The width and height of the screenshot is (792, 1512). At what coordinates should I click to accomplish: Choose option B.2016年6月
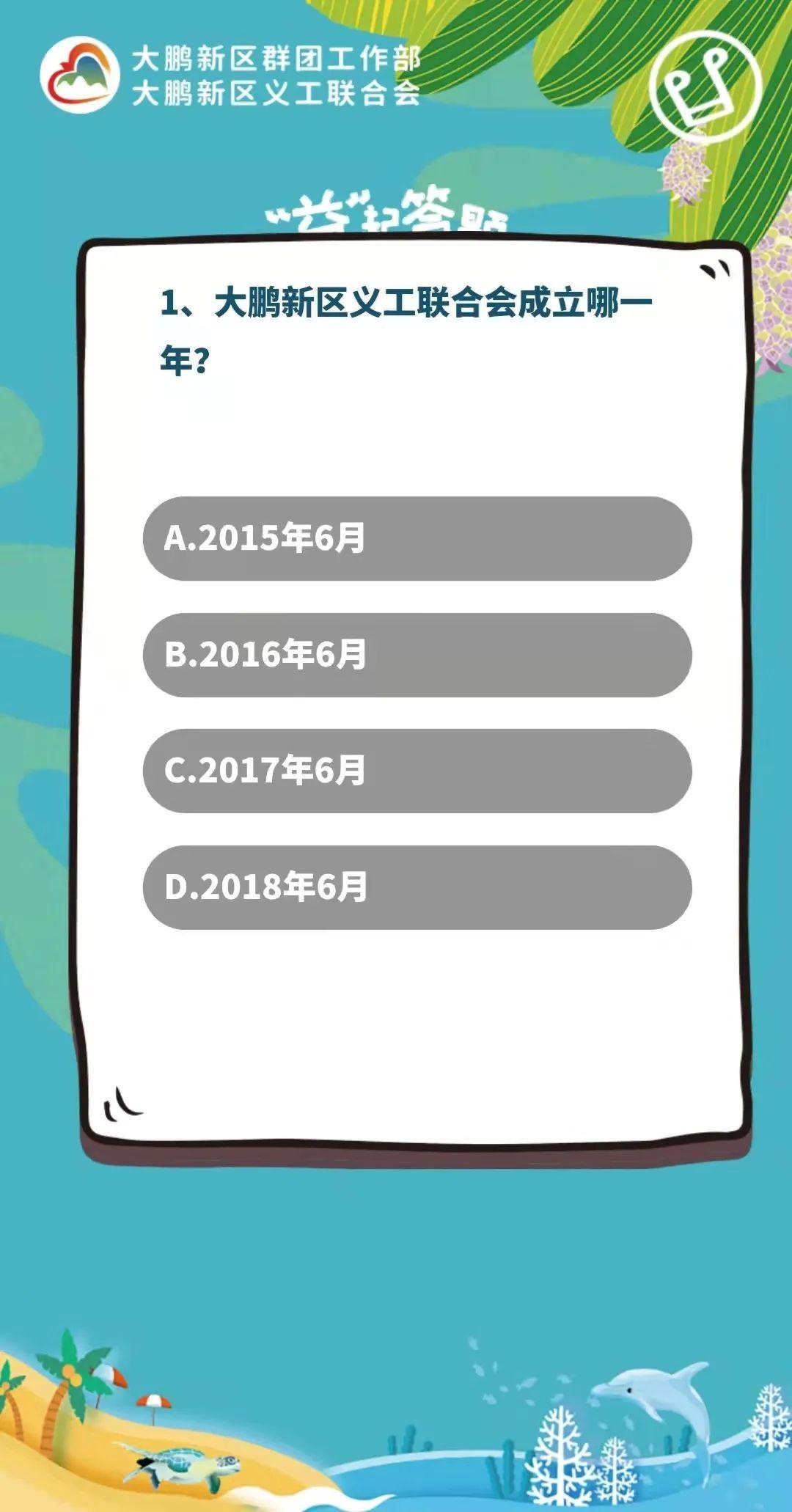417,655
